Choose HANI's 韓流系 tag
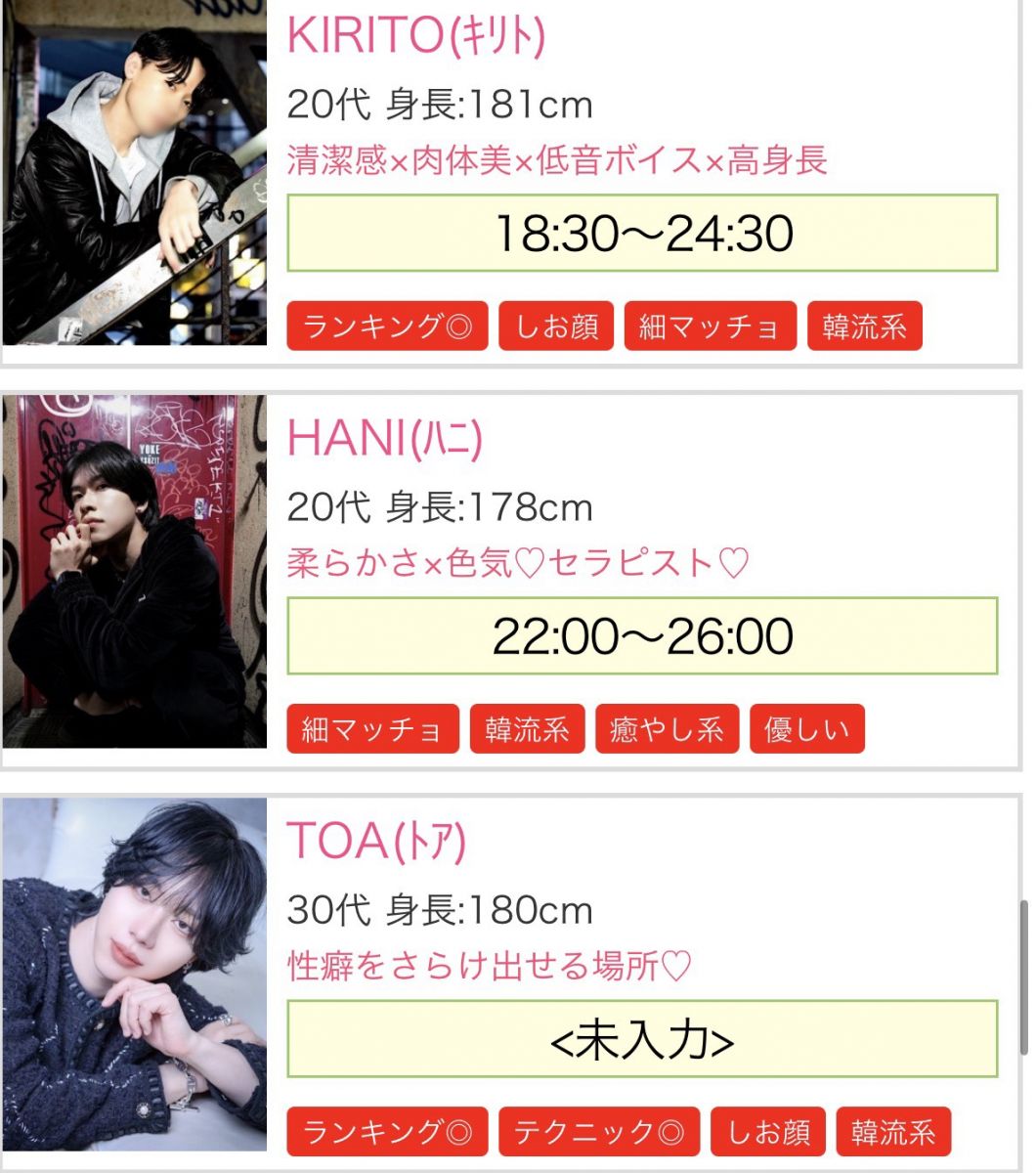This screenshot has width=1036, height=1173. click(x=527, y=729)
